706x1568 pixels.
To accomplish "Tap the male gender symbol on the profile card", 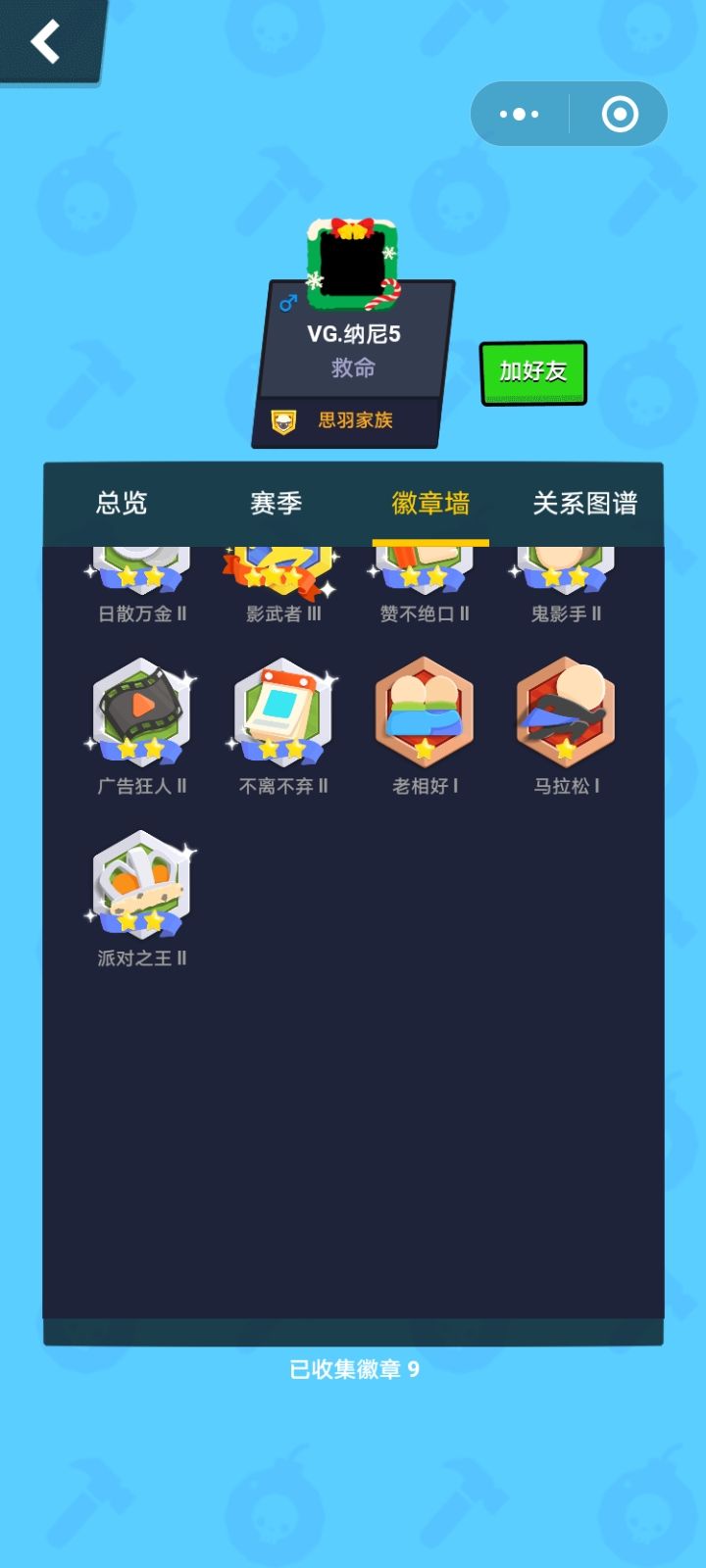I will tap(287, 304).
